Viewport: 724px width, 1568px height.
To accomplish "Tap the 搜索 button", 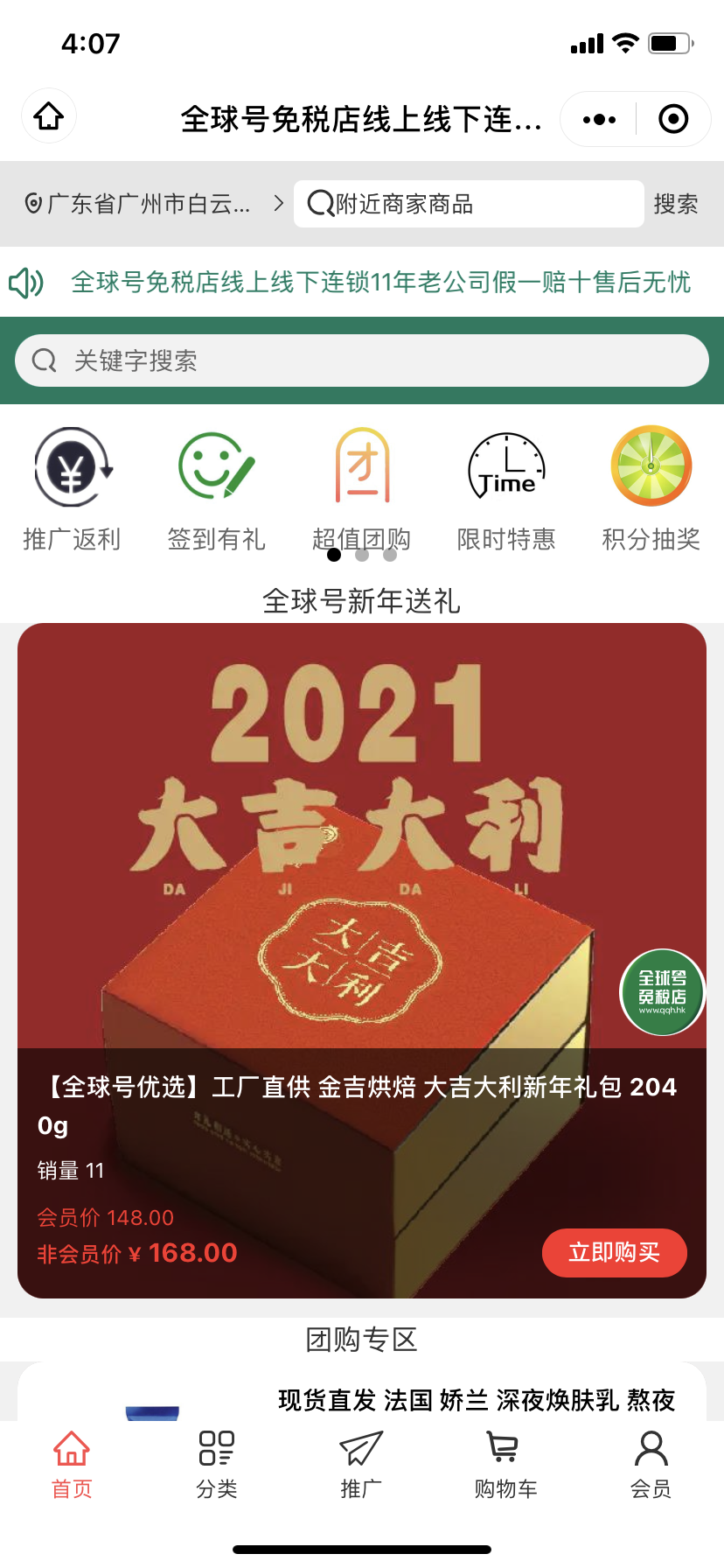I will coord(676,204).
